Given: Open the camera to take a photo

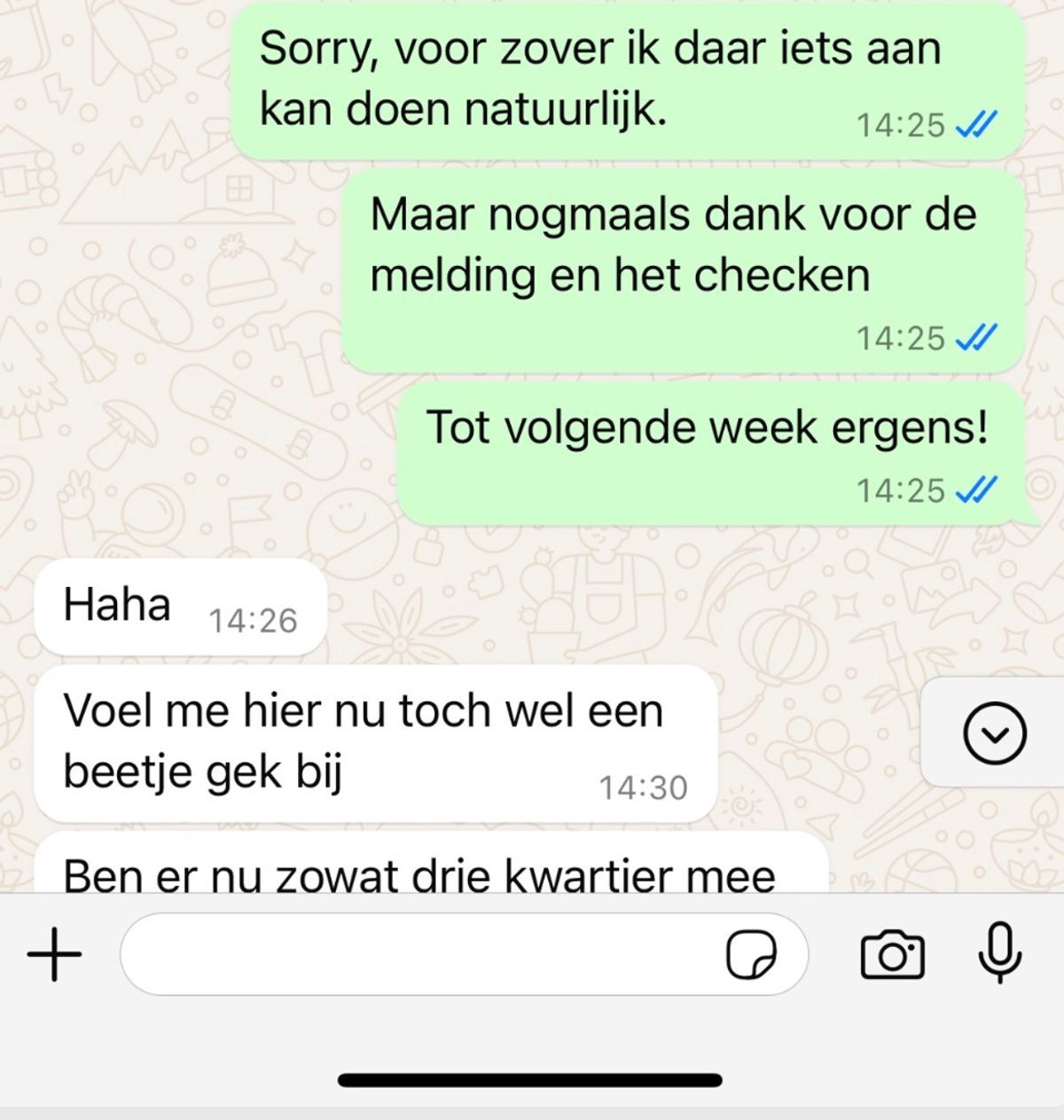Looking at the screenshot, I should tap(892, 955).
